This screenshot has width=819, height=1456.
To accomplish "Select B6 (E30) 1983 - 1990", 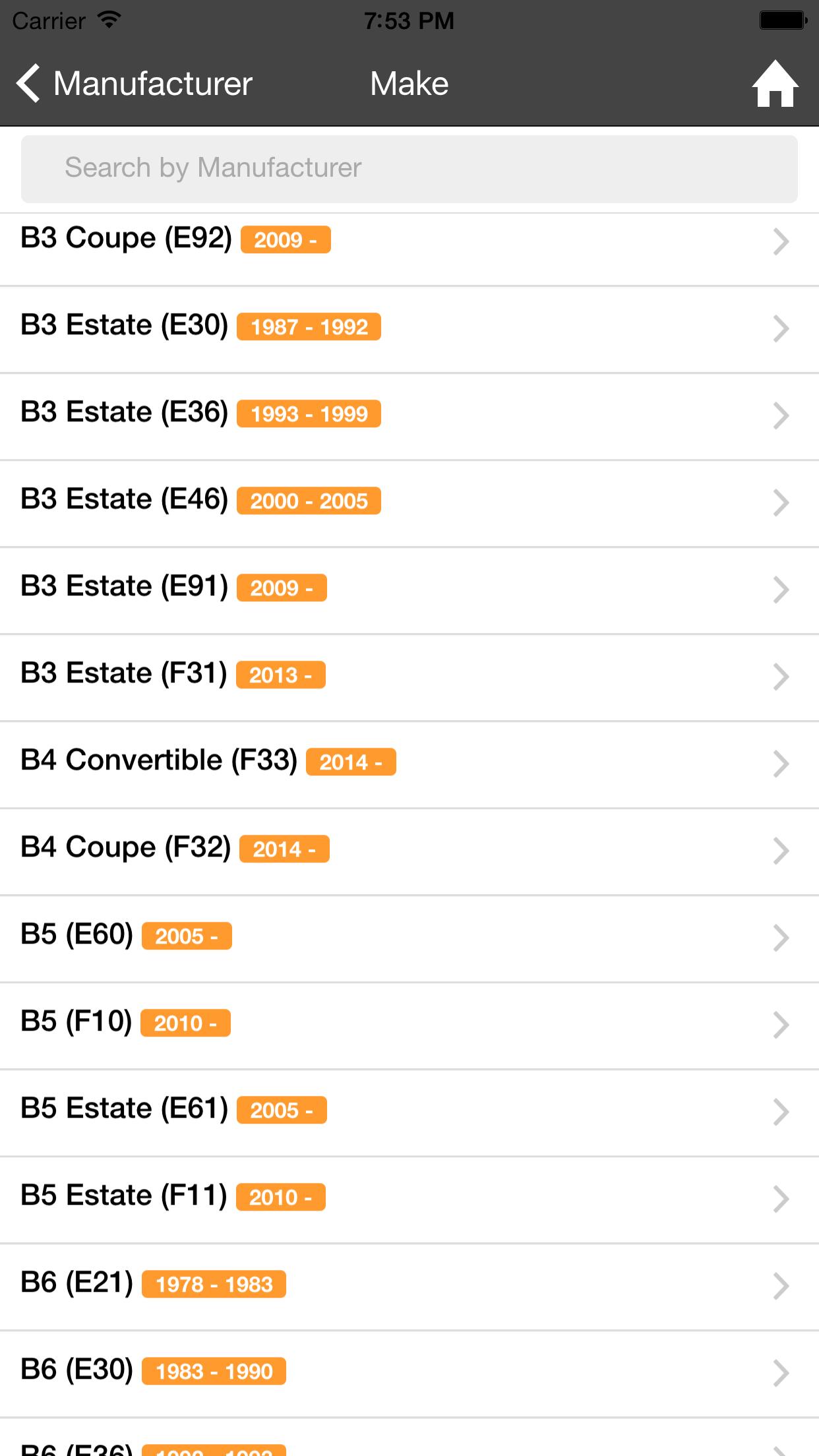I will coord(409,1372).
